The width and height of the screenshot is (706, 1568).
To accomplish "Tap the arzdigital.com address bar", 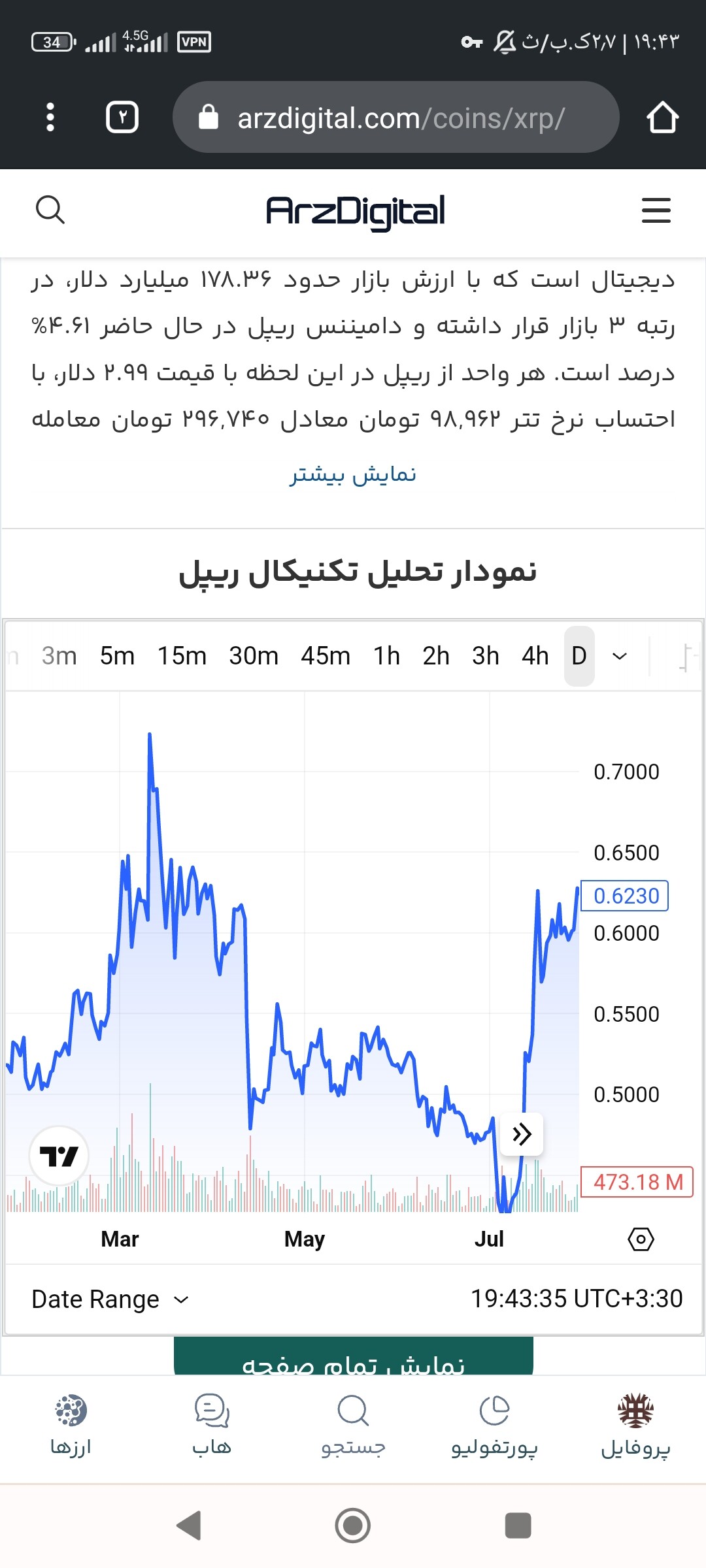I will tap(395, 118).
